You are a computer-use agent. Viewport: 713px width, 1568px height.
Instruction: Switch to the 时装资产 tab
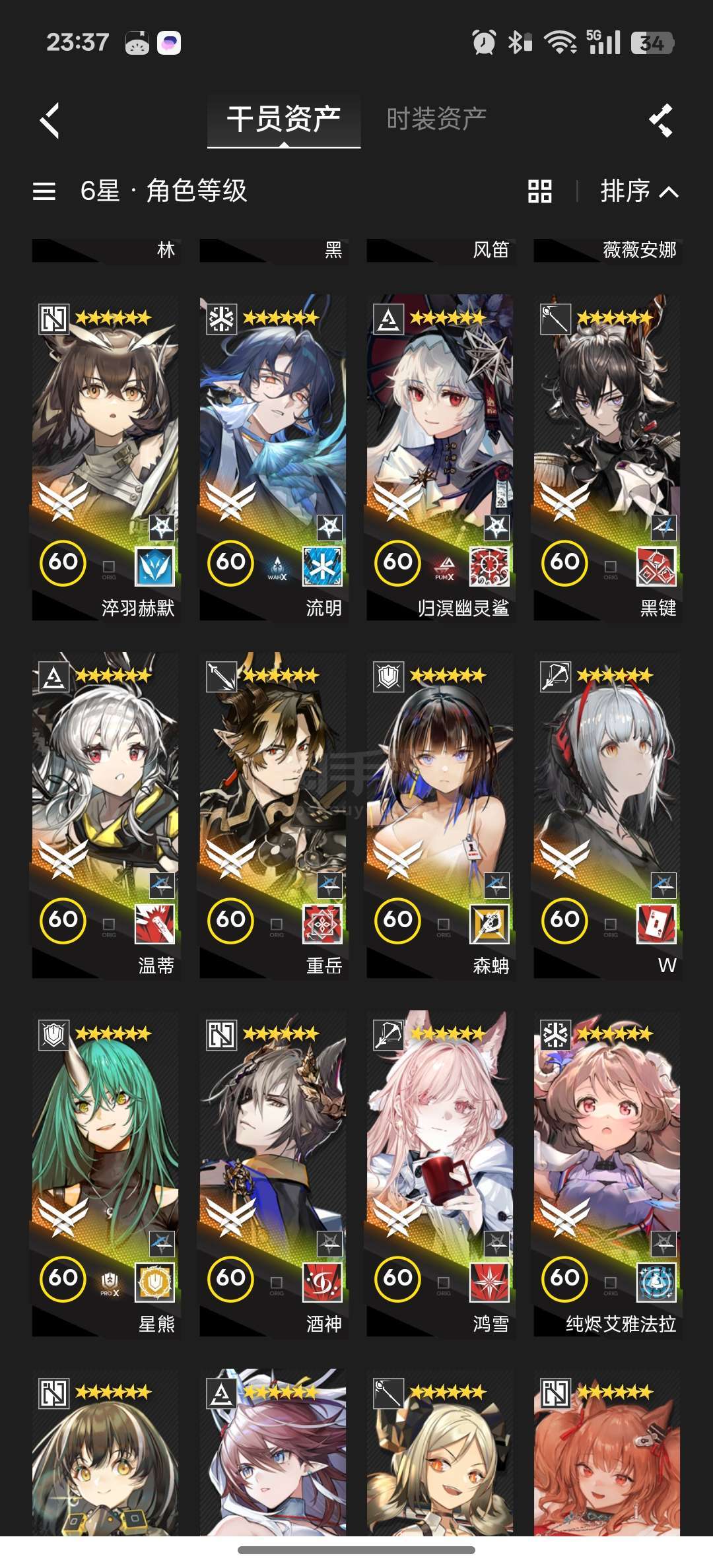tap(436, 119)
